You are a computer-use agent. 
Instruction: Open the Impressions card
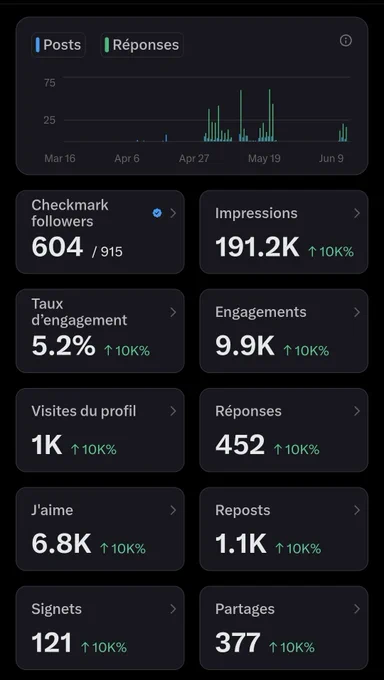pos(284,232)
